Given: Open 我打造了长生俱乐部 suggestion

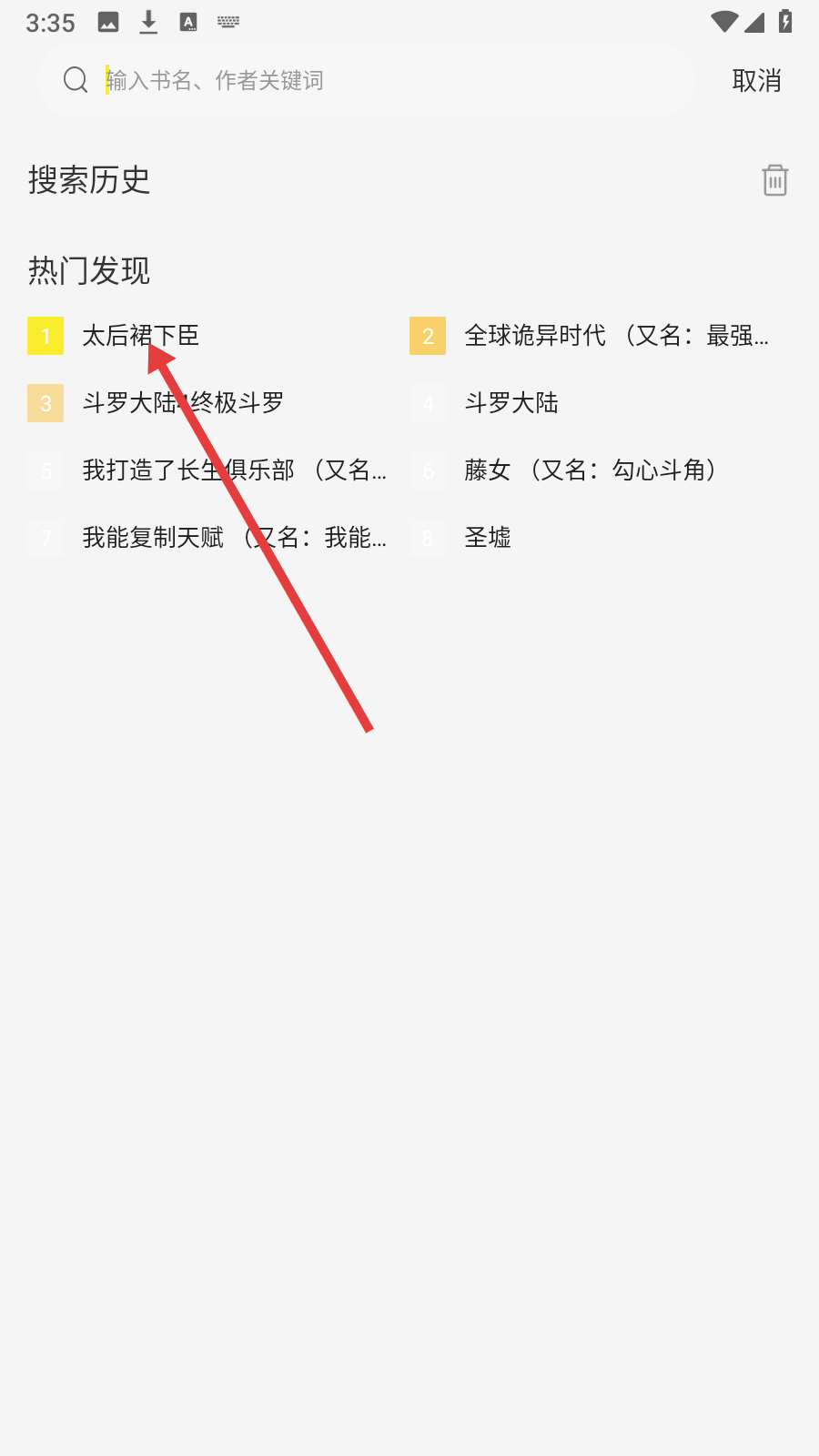Looking at the screenshot, I should (x=234, y=470).
